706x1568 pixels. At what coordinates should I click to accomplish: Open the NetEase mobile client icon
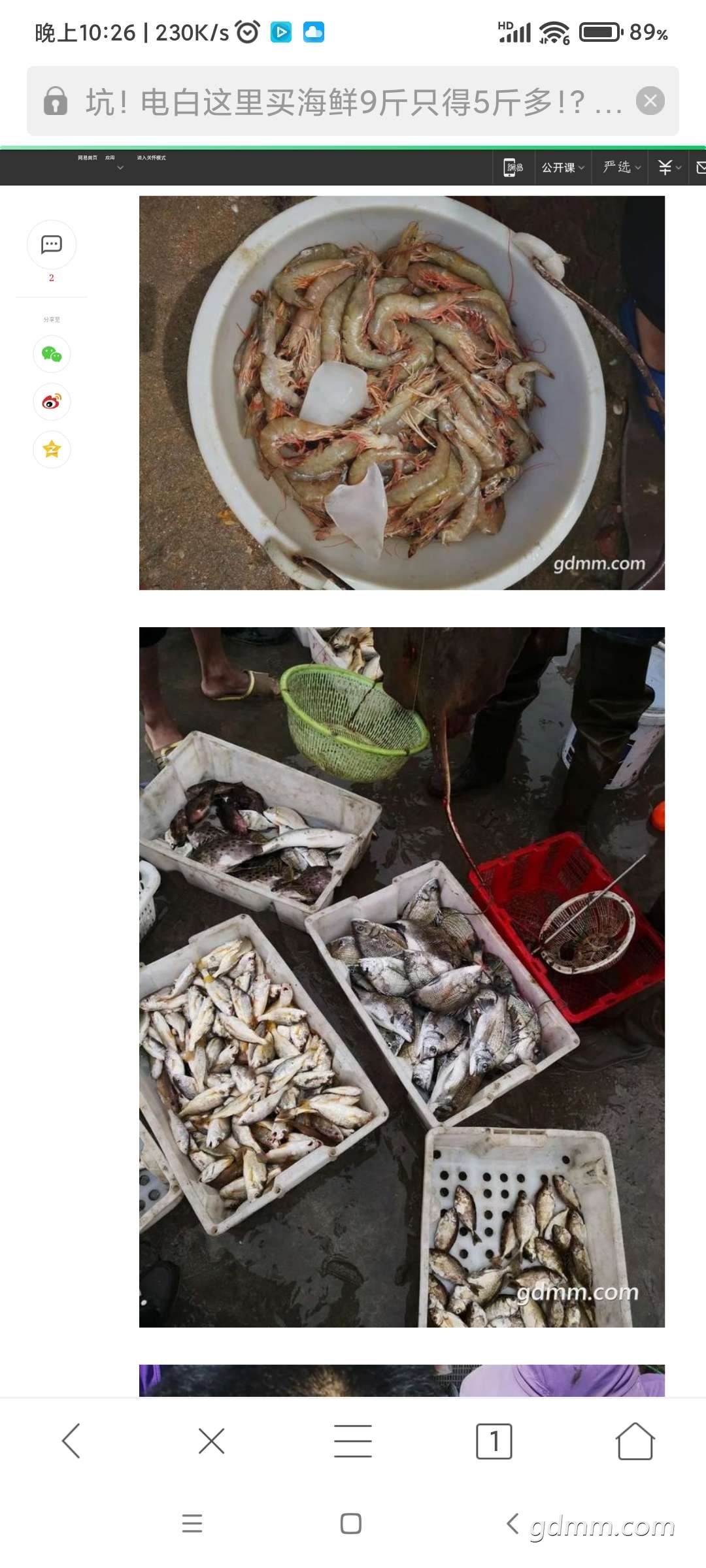tap(513, 168)
